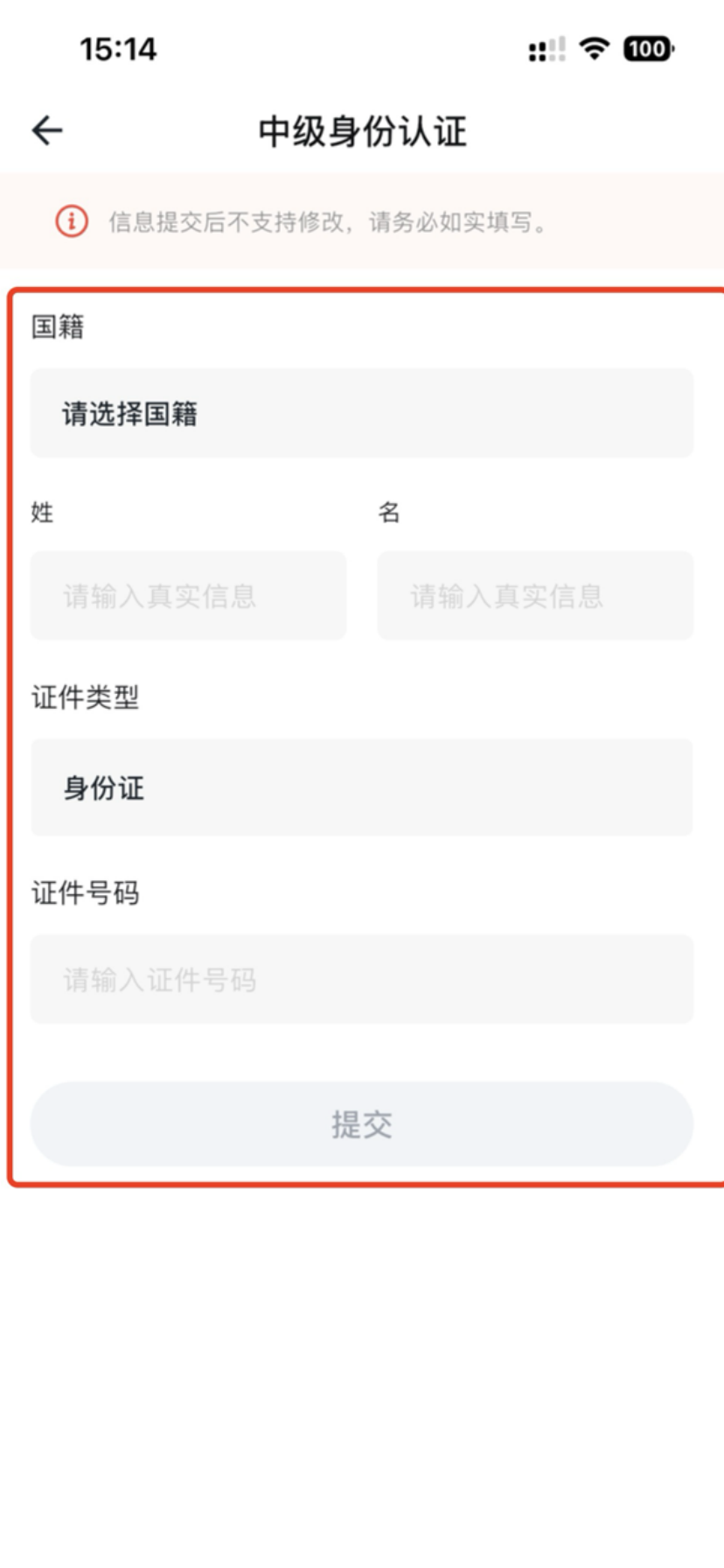Tap the 提交 submit button
Screen dimensions: 724x1568
point(362,1124)
